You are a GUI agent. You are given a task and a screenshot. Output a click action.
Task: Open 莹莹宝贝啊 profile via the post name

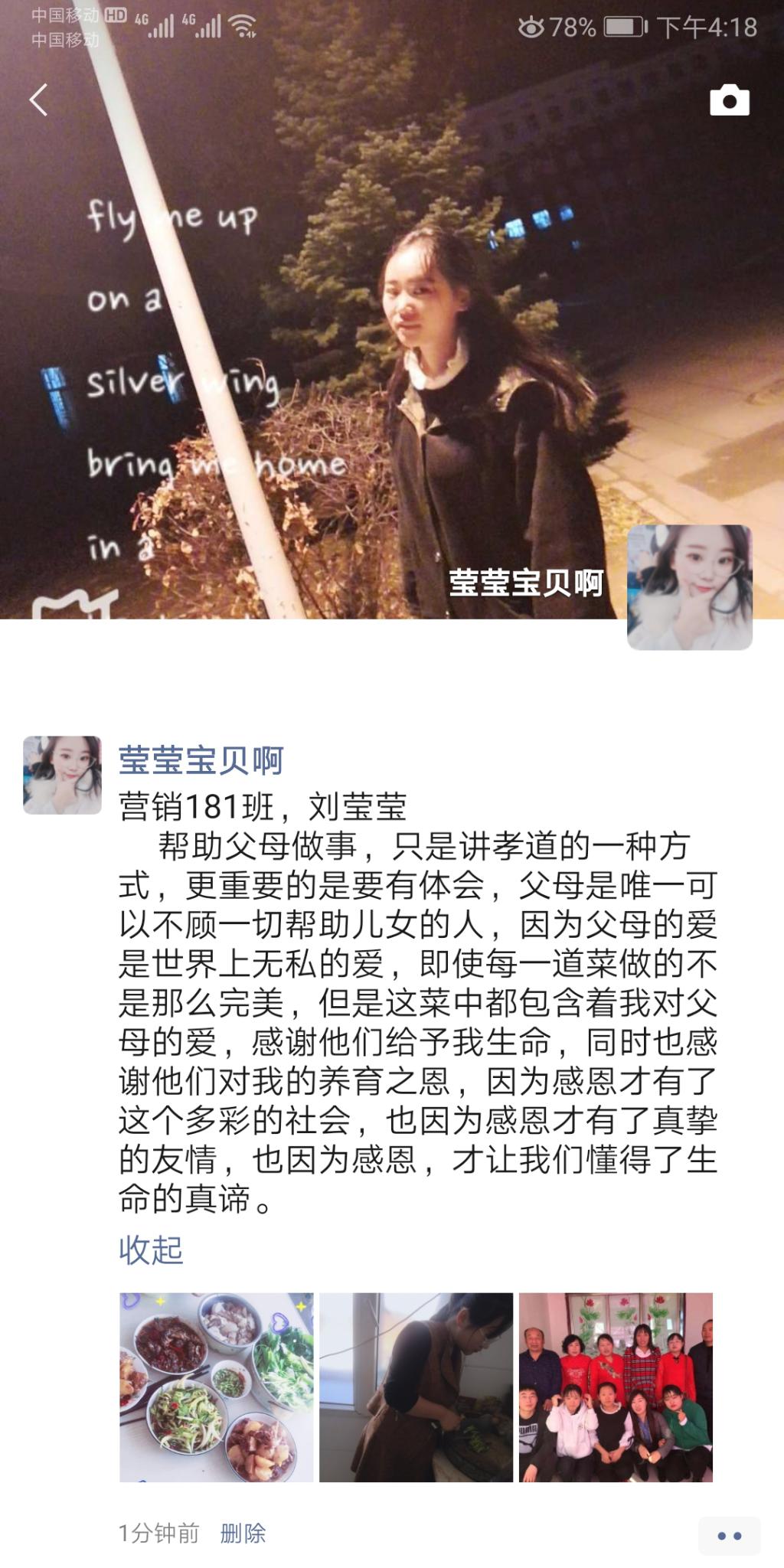click(201, 760)
